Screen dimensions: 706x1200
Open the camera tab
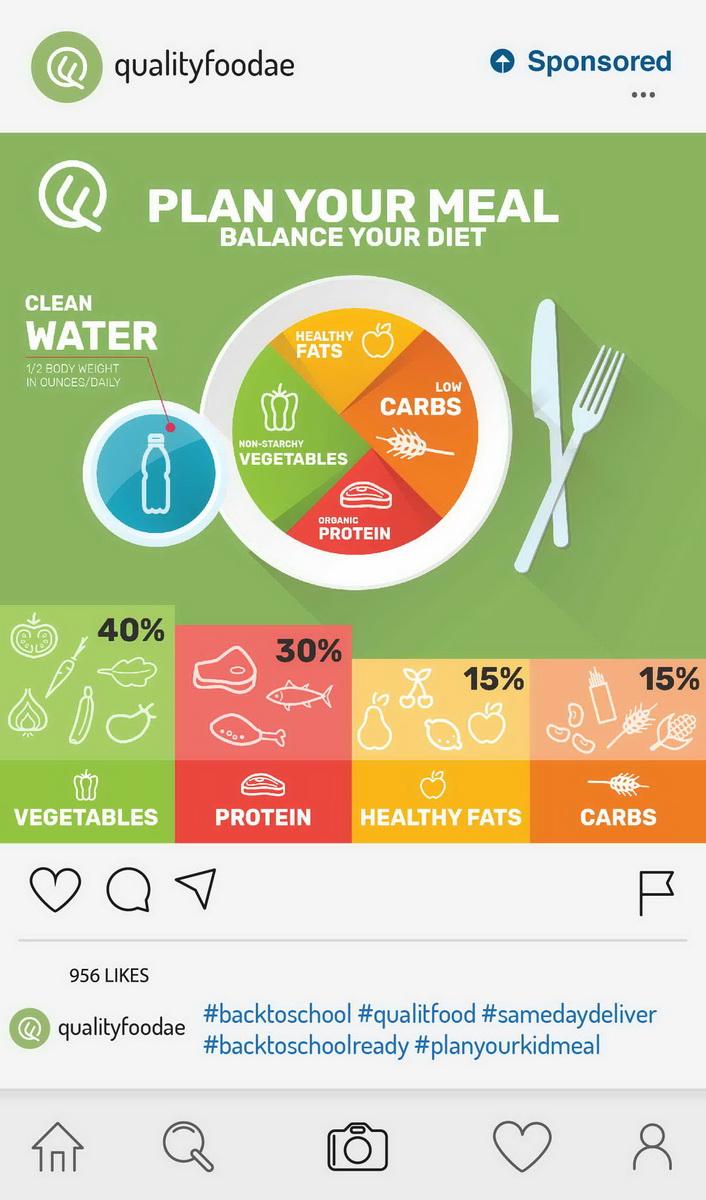[357, 1146]
